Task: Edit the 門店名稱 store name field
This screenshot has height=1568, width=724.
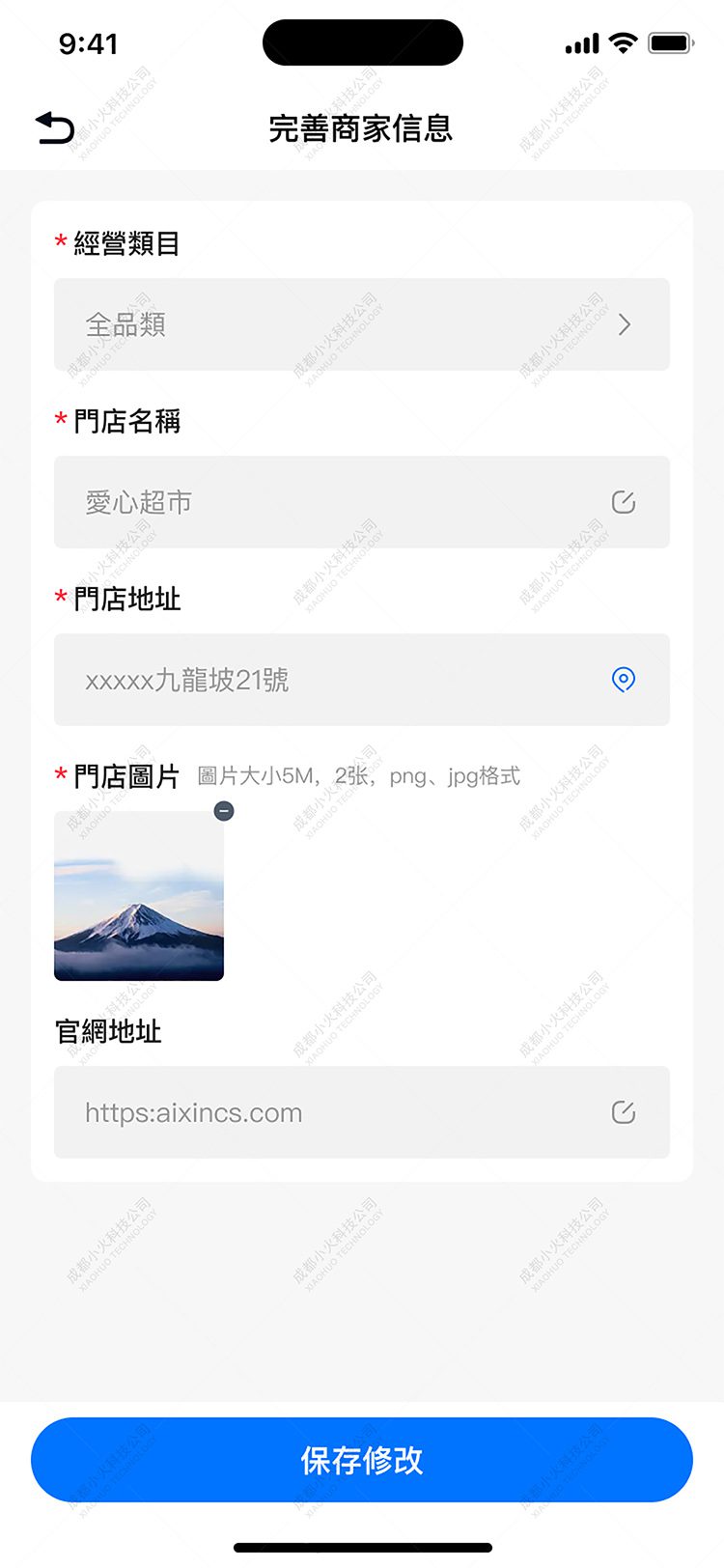Action: coord(328,502)
